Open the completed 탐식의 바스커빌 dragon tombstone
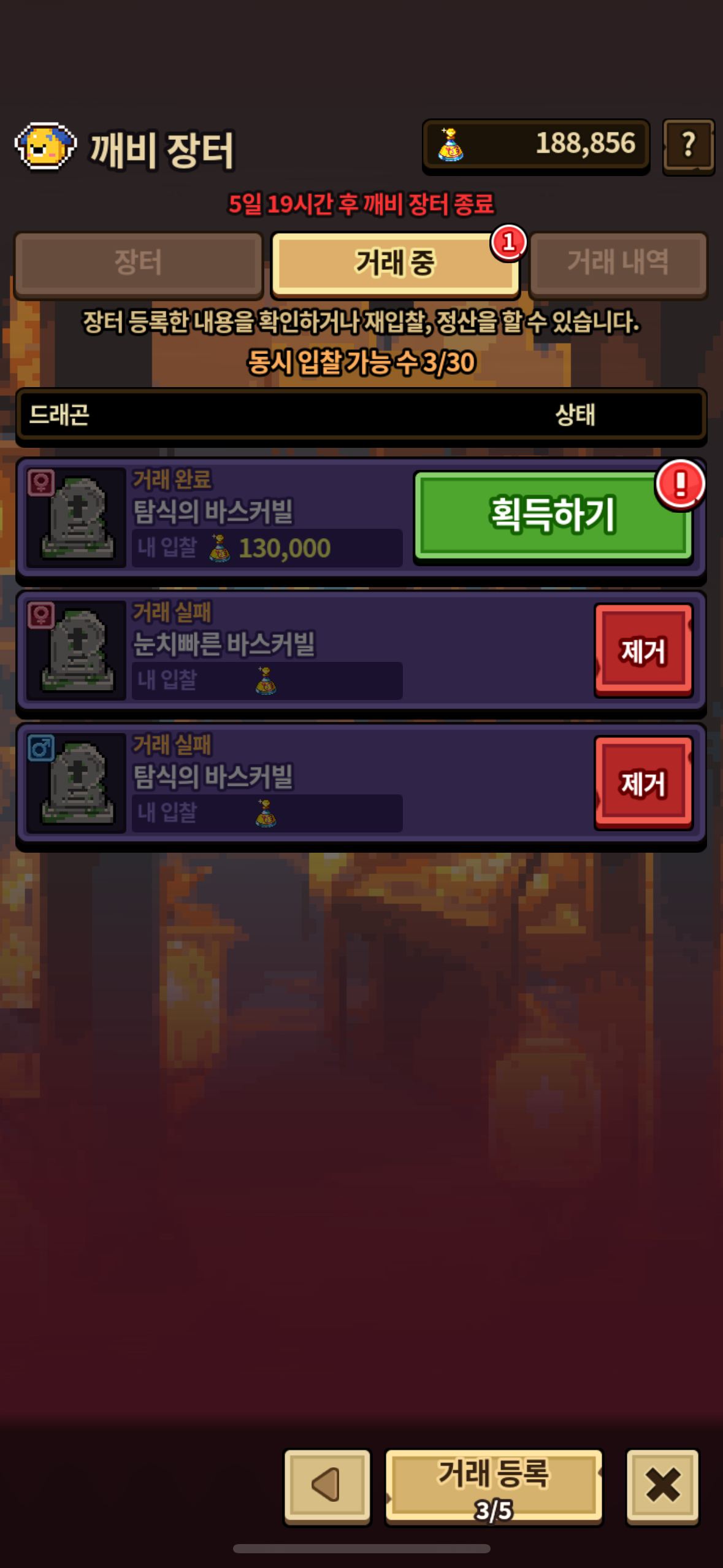This screenshot has height=1568, width=723. click(x=76, y=517)
